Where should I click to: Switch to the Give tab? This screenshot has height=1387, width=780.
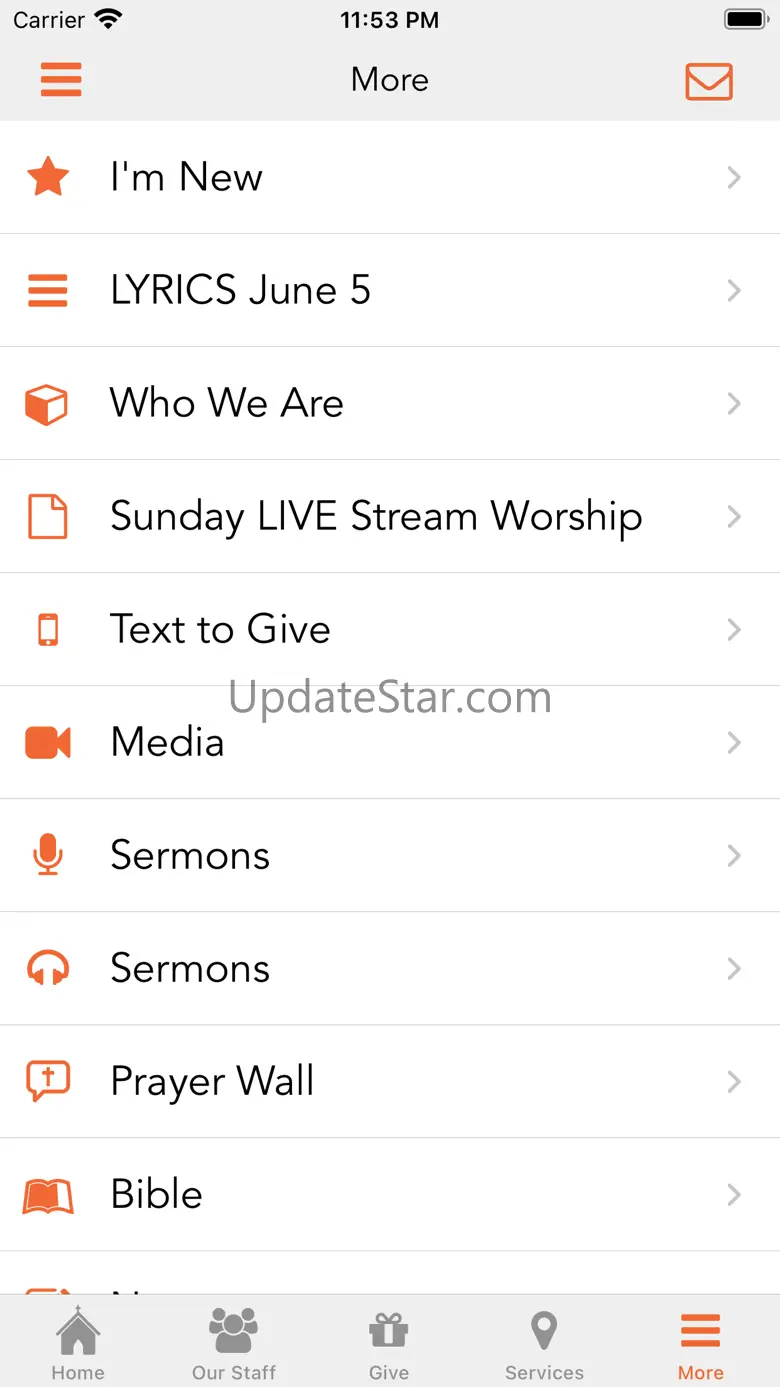tap(389, 1343)
